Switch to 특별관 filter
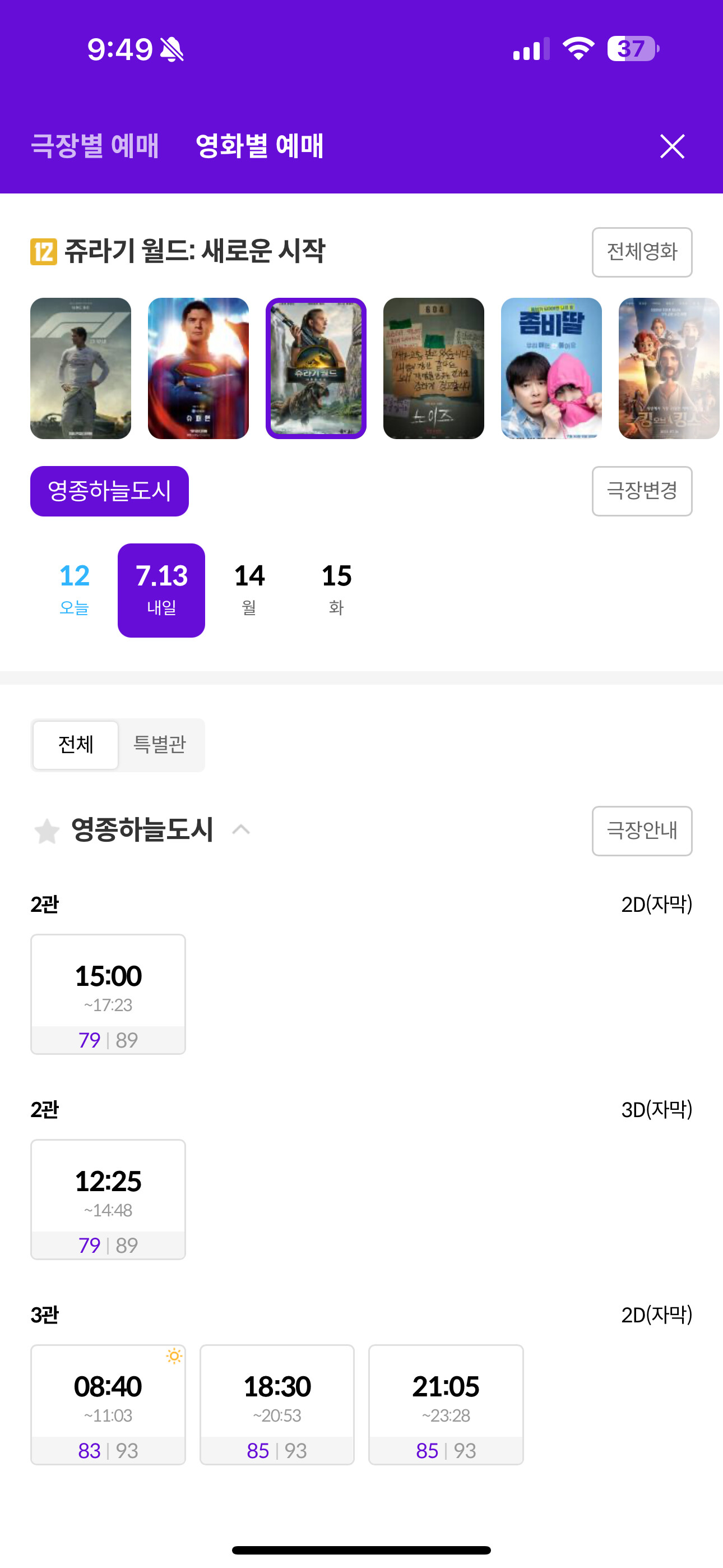 coord(159,744)
